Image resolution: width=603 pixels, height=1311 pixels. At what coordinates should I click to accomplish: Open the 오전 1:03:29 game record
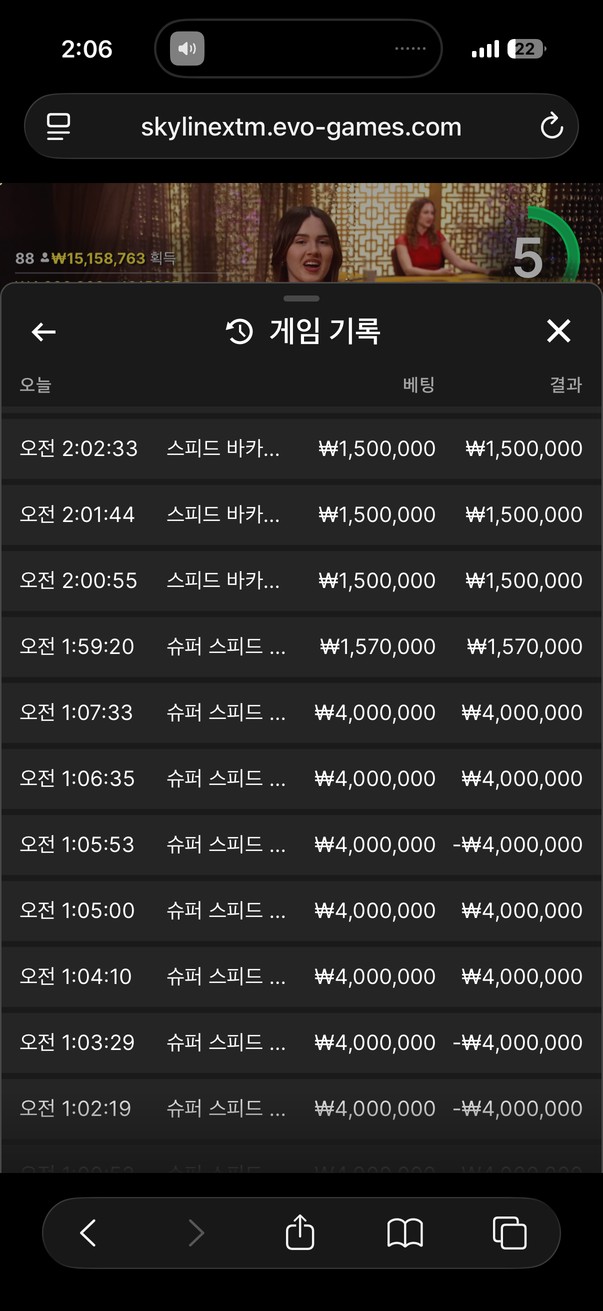pyautogui.click(x=301, y=1042)
